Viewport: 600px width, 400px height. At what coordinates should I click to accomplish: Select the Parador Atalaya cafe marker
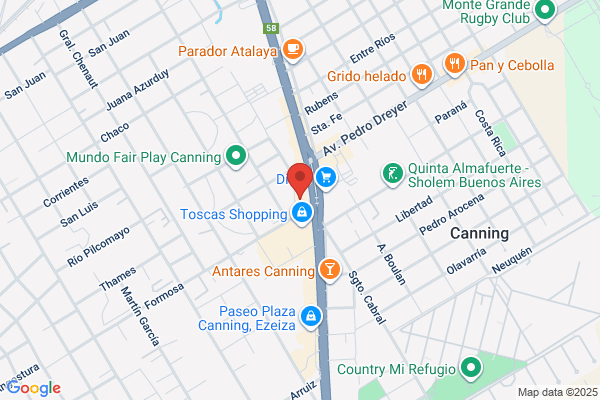[293, 51]
